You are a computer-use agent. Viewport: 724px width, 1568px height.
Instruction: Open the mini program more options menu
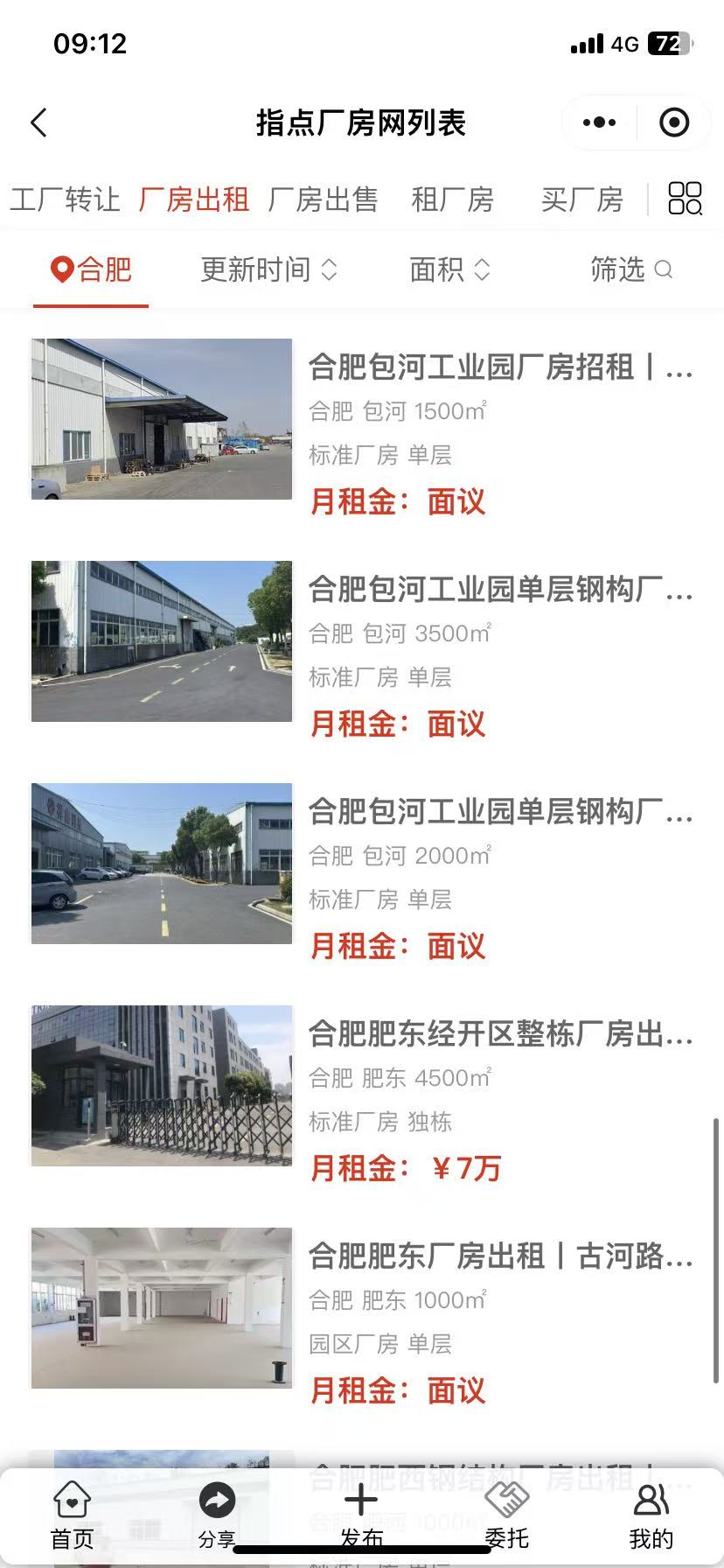599,122
